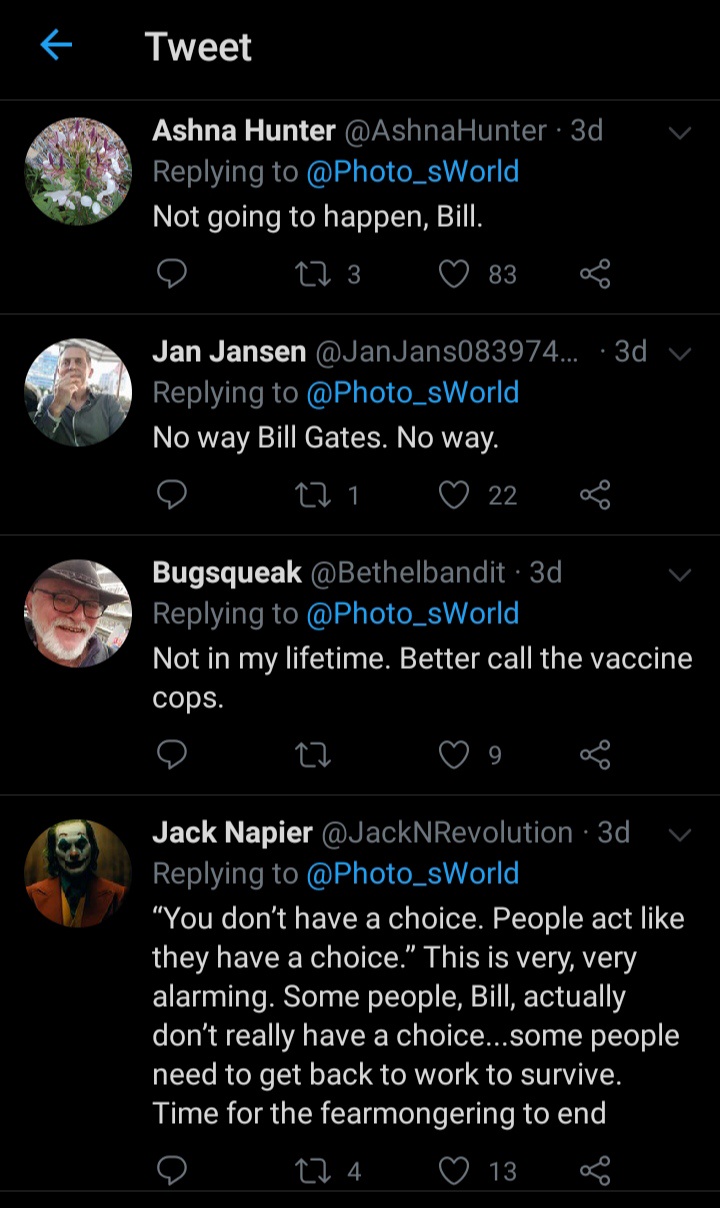The image size is (720, 1208).
Task: Share Jan Jansen's tweet
Action: [x=595, y=494]
